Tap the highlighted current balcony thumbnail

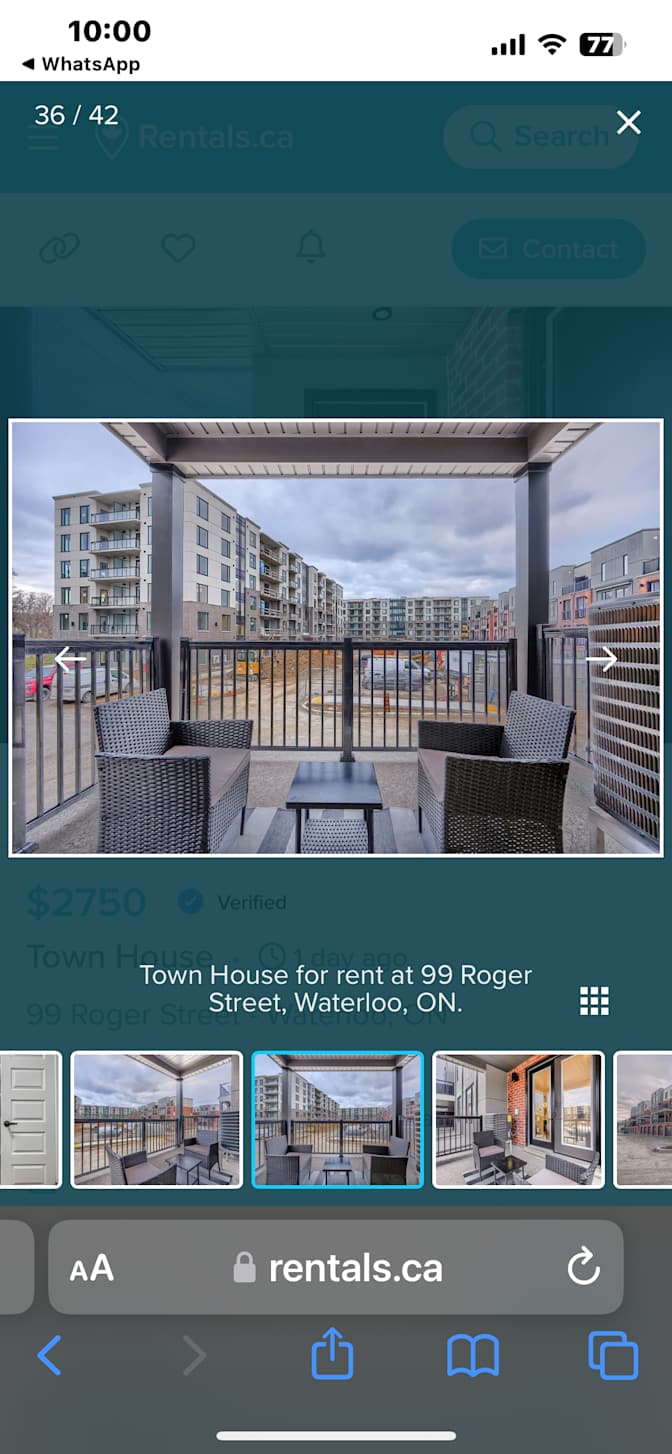337,1119
